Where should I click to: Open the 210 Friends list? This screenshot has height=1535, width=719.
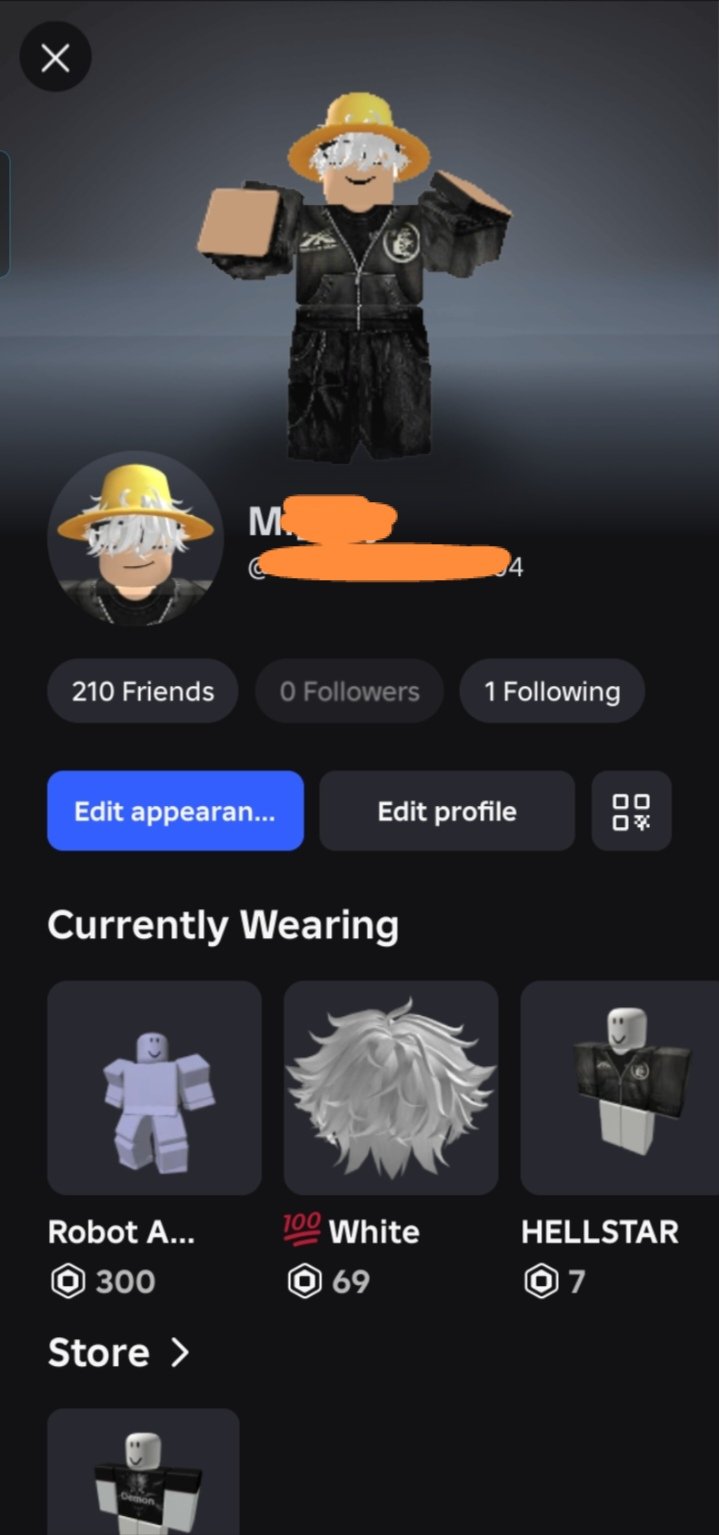coord(143,691)
